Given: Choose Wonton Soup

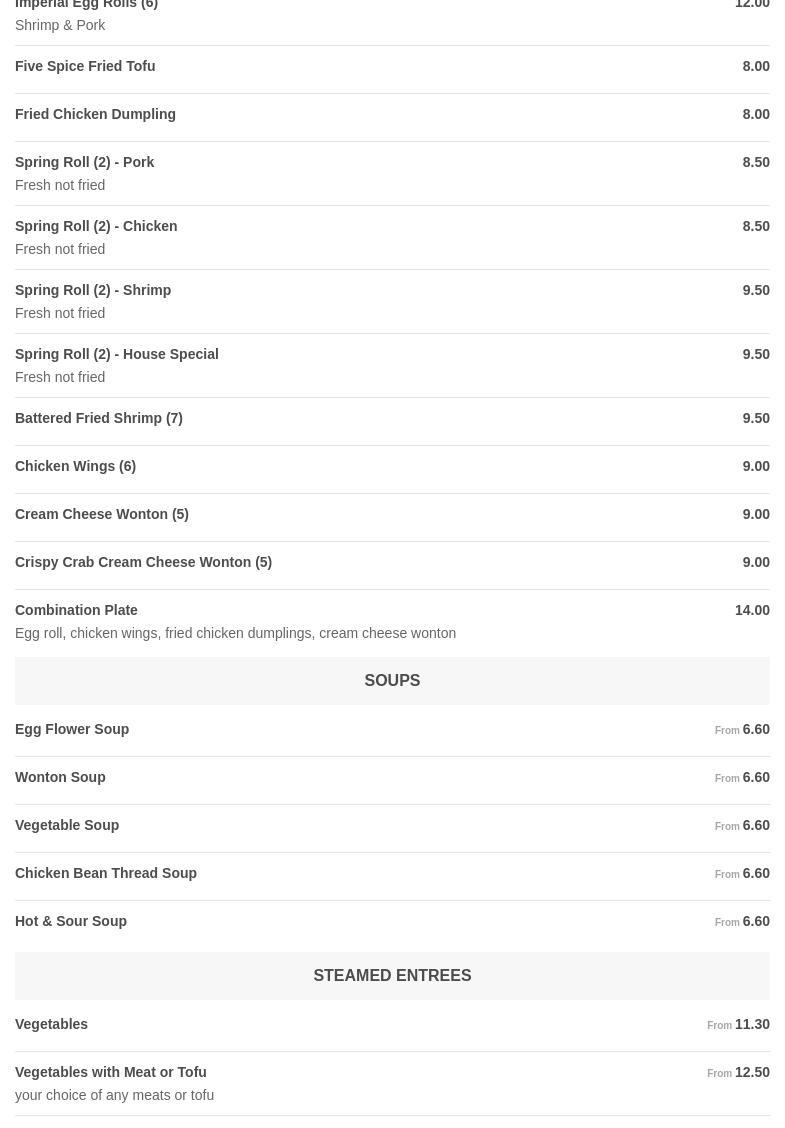Looking at the screenshot, I should coord(60,777).
